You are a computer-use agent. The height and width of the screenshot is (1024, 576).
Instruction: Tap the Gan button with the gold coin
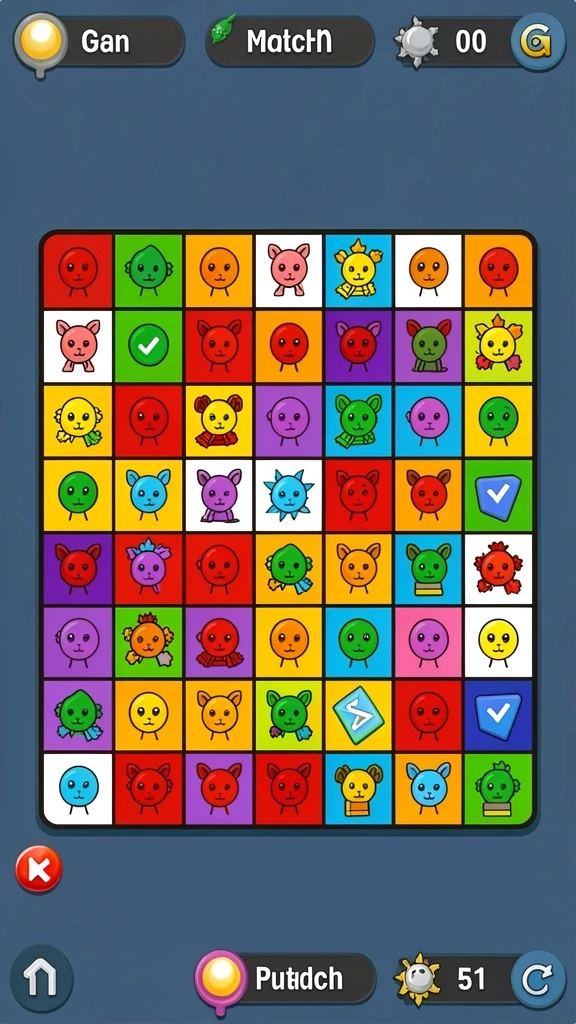[99, 42]
